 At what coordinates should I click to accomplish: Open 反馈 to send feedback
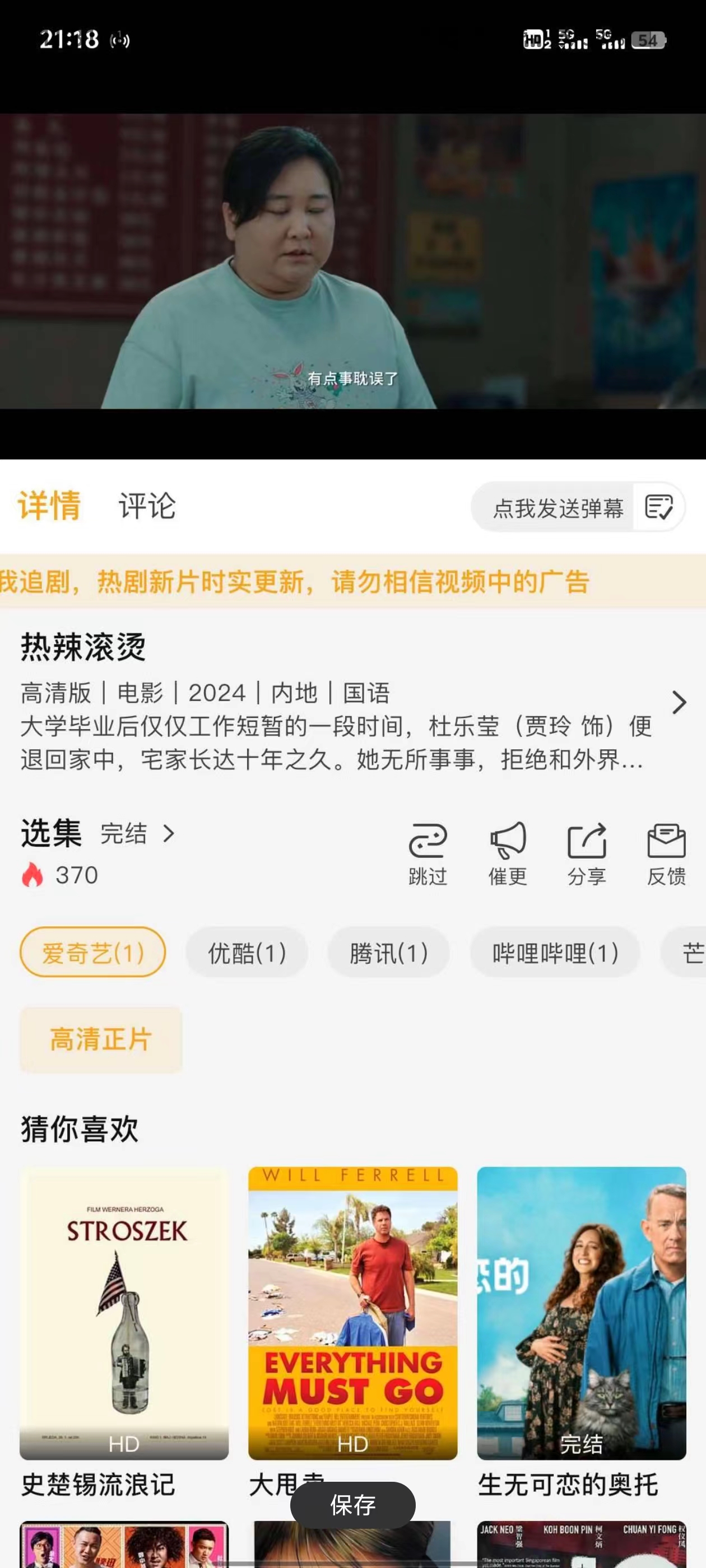click(x=666, y=853)
